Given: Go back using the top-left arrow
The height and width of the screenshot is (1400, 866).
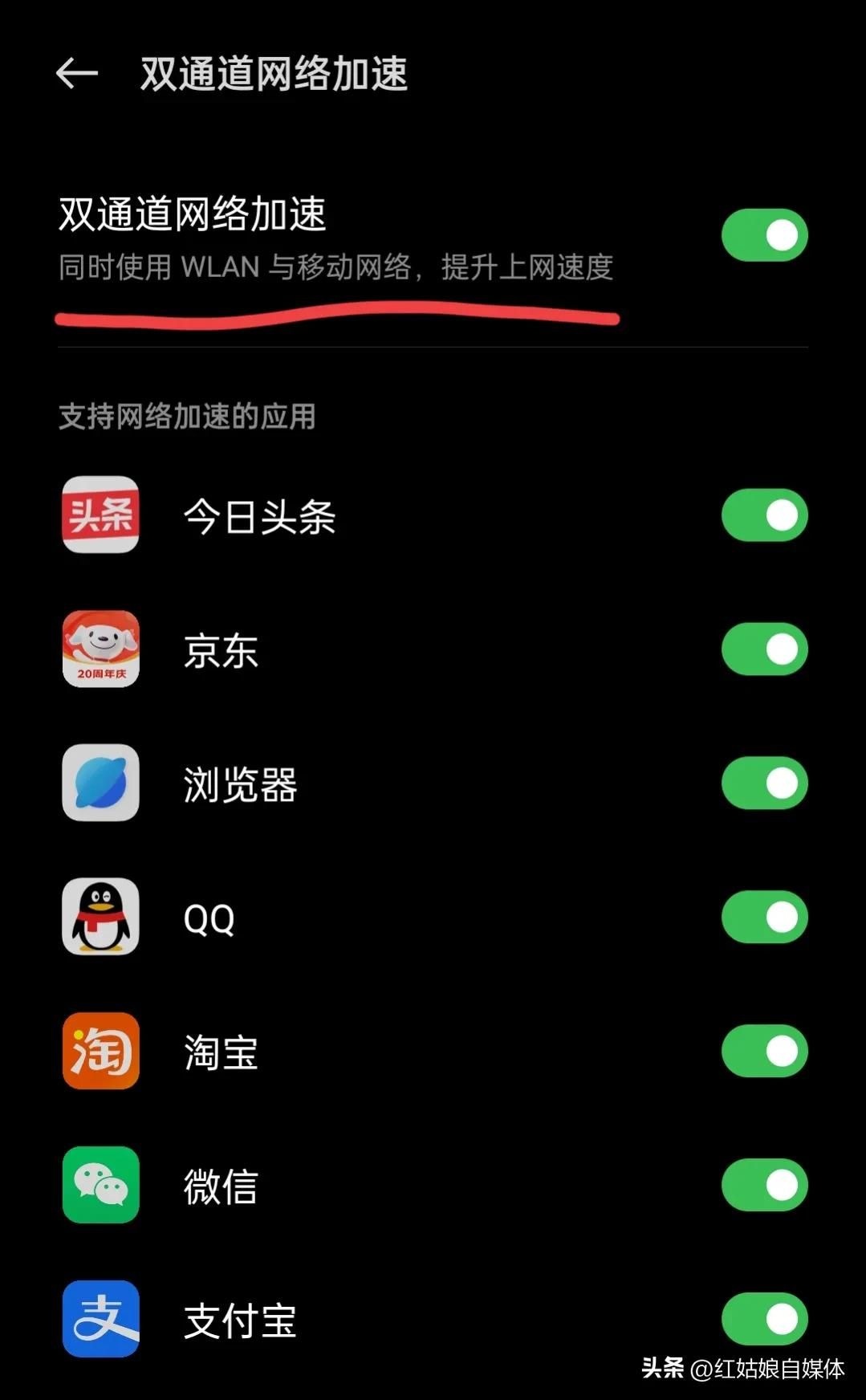Looking at the screenshot, I should (77, 74).
